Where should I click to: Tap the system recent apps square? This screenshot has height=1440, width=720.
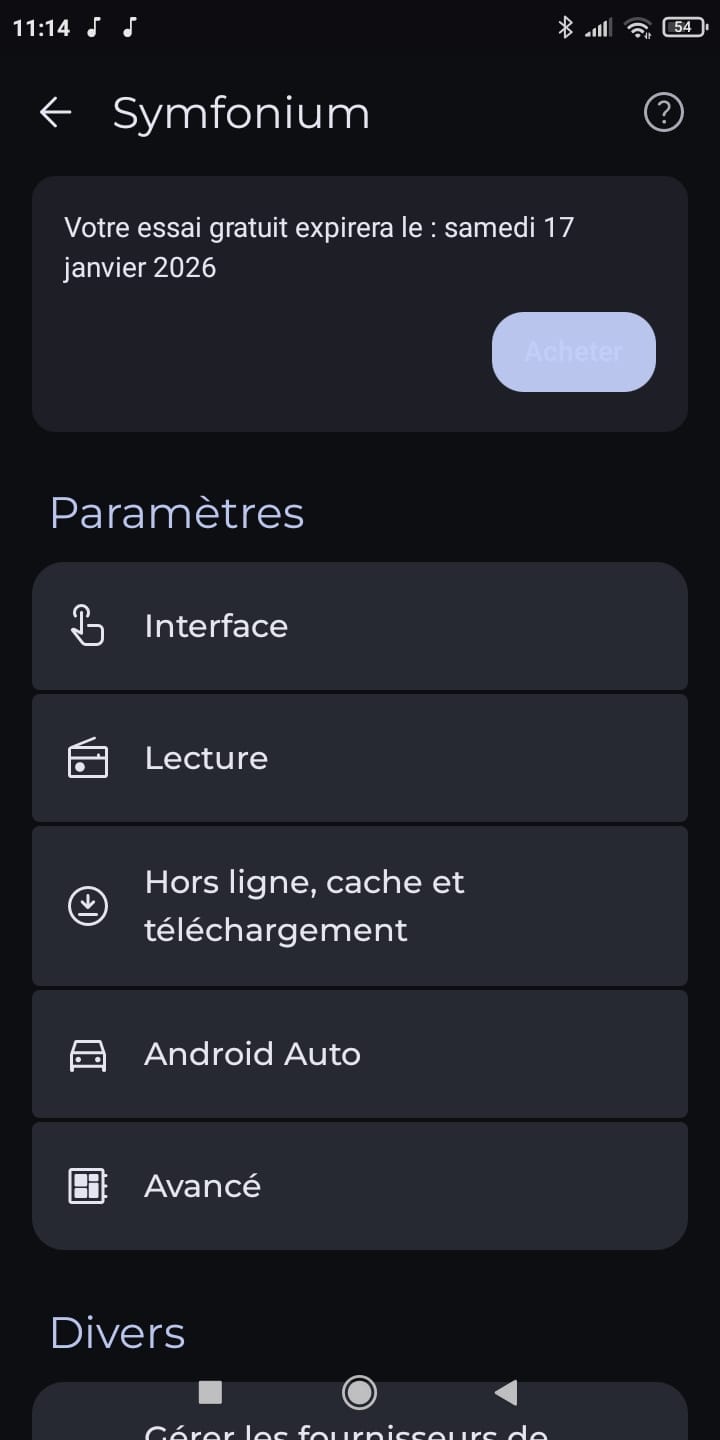(210, 1392)
